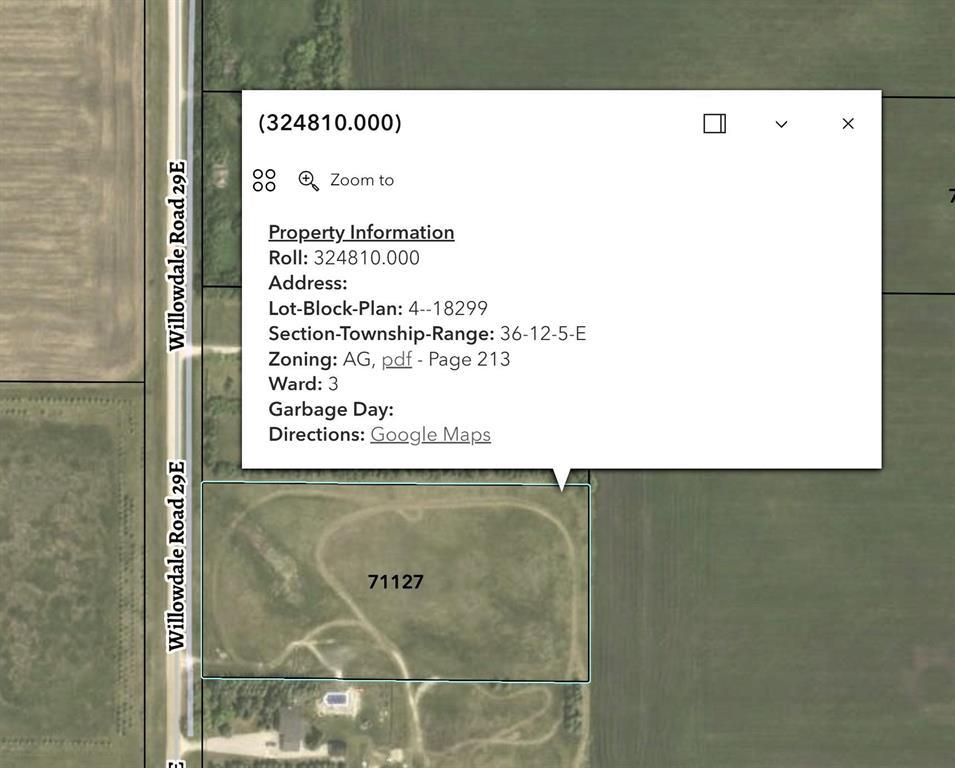955x768 pixels.
Task: Collapse the popup with the chevron
Action: pyautogui.click(x=781, y=124)
